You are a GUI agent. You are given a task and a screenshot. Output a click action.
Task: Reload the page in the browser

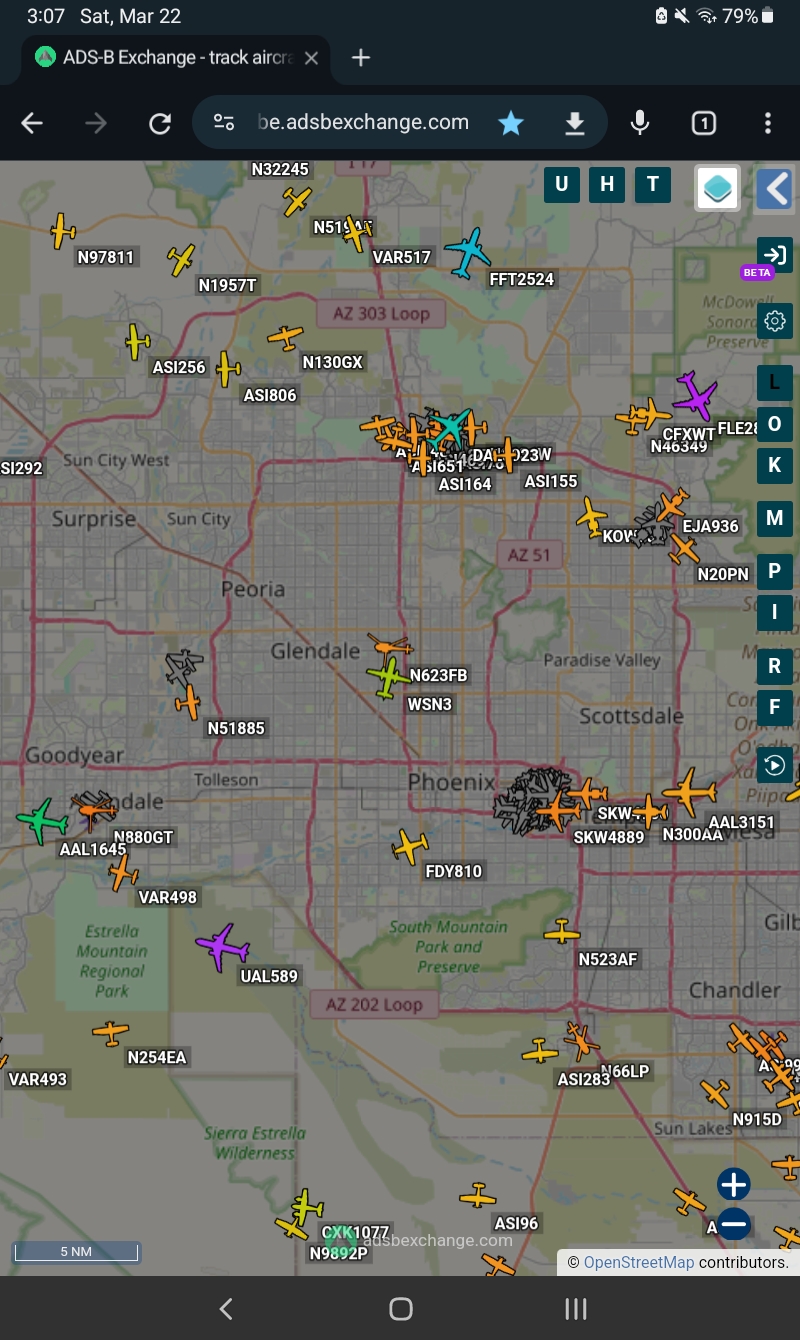(x=160, y=123)
